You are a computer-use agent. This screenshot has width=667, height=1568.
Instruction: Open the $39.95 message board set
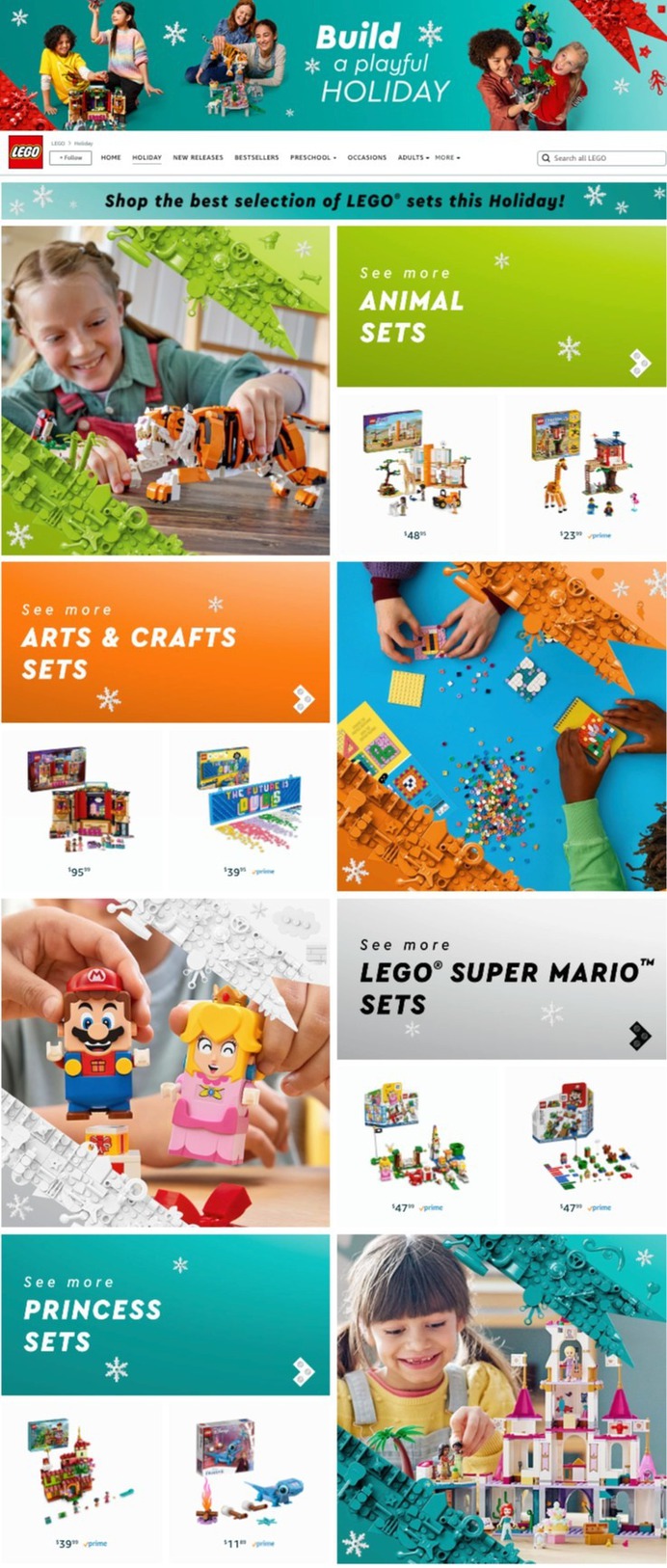(x=249, y=800)
